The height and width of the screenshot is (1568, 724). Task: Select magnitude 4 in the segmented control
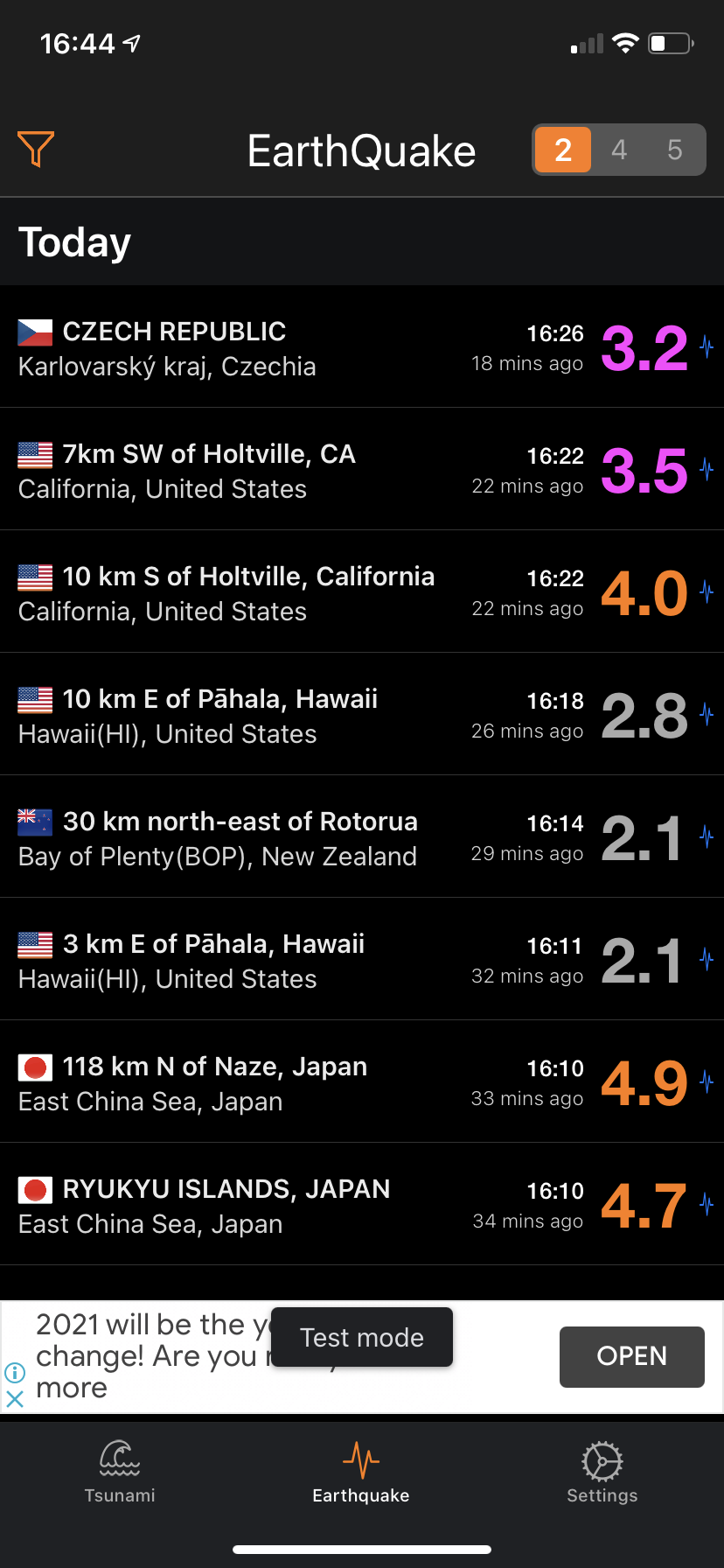619,150
